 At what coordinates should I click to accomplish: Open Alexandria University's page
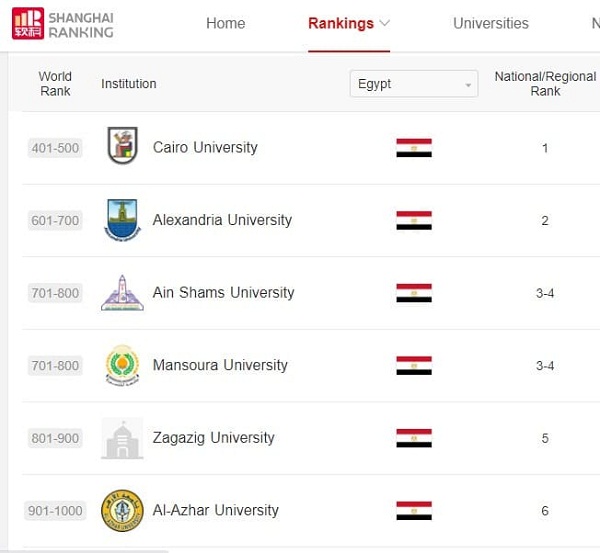tap(222, 220)
